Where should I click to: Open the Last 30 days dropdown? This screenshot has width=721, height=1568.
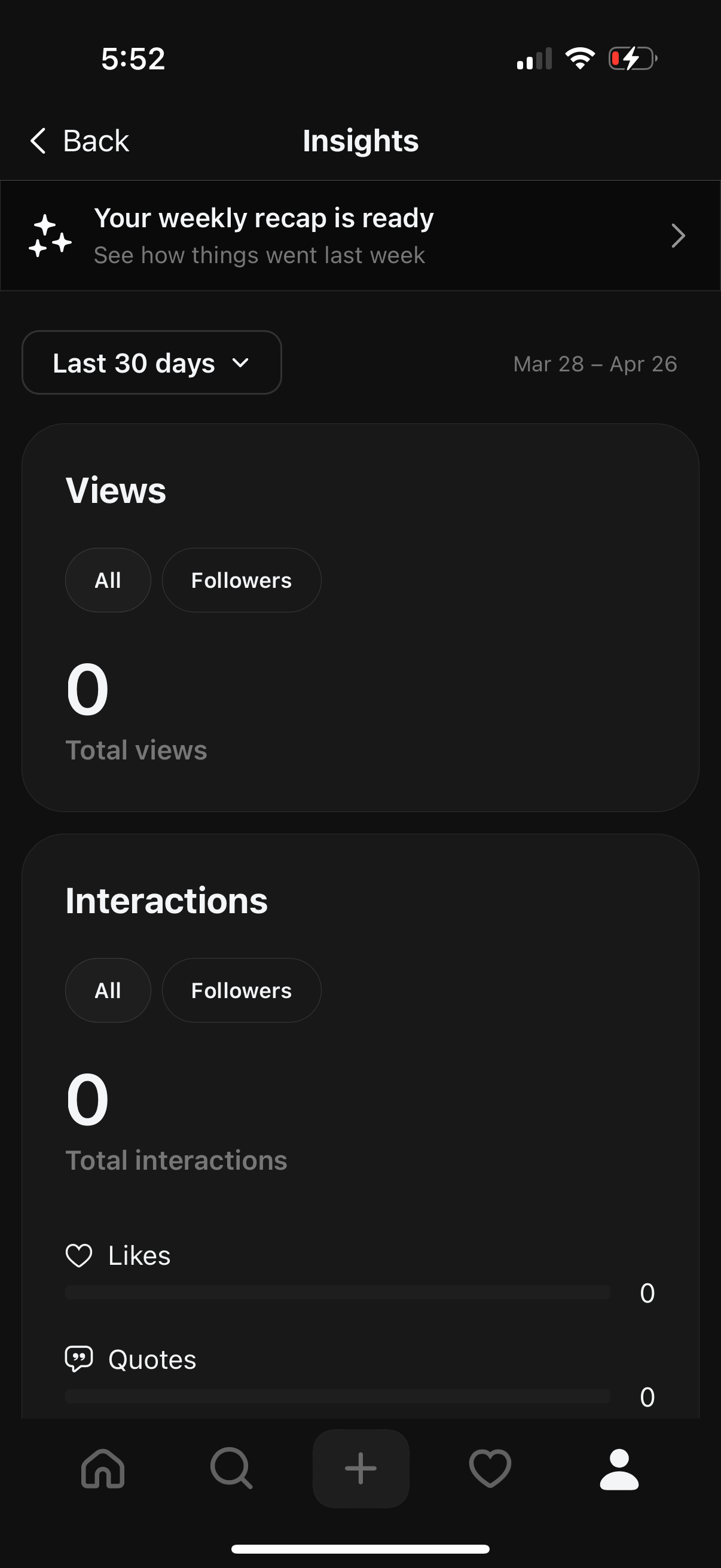coord(151,363)
